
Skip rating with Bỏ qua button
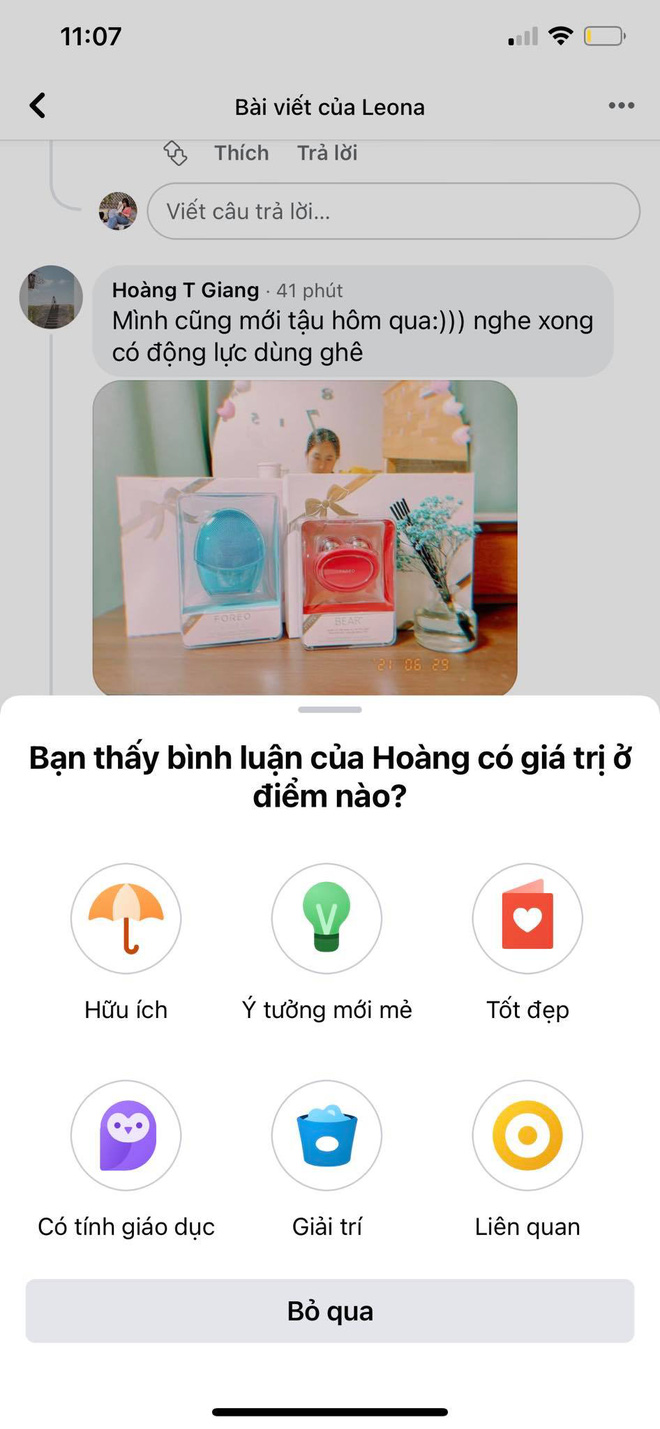(x=330, y=1311)
